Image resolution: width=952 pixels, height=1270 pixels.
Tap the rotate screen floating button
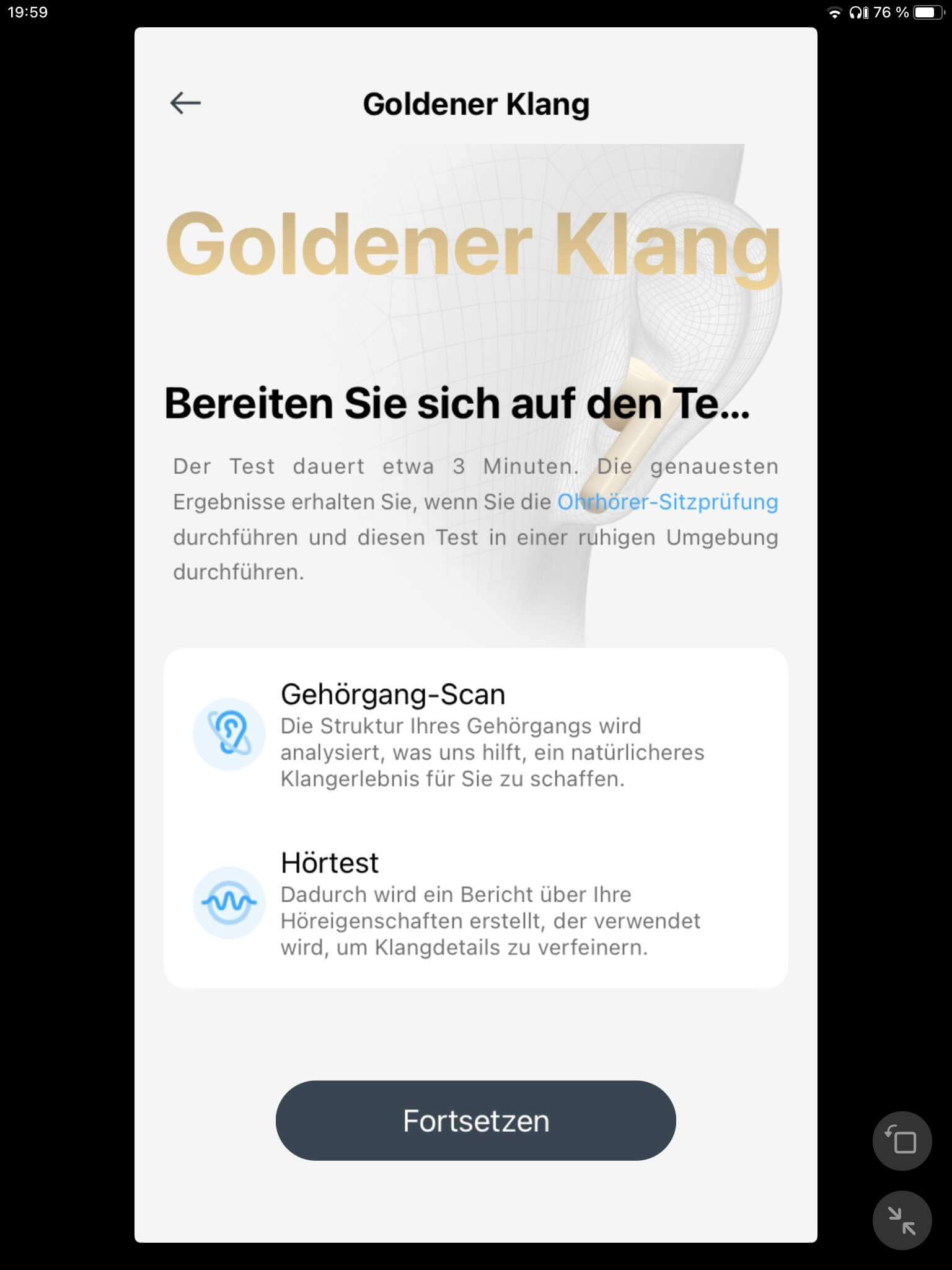coord(902,1141)
